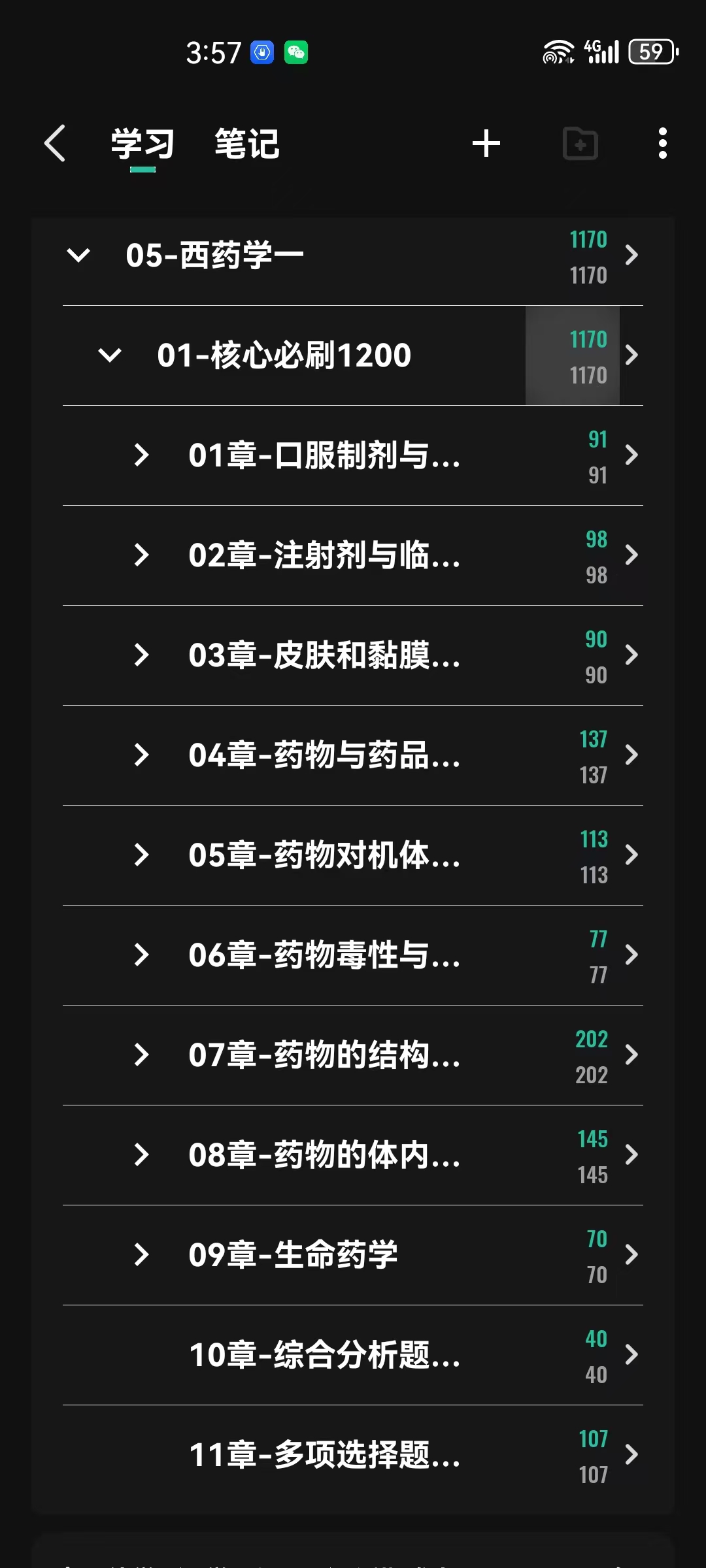Screen dimensions: 706x1568
Task: Open 06章-药物毒性与 chapter
Action: (x=324, y=955)
